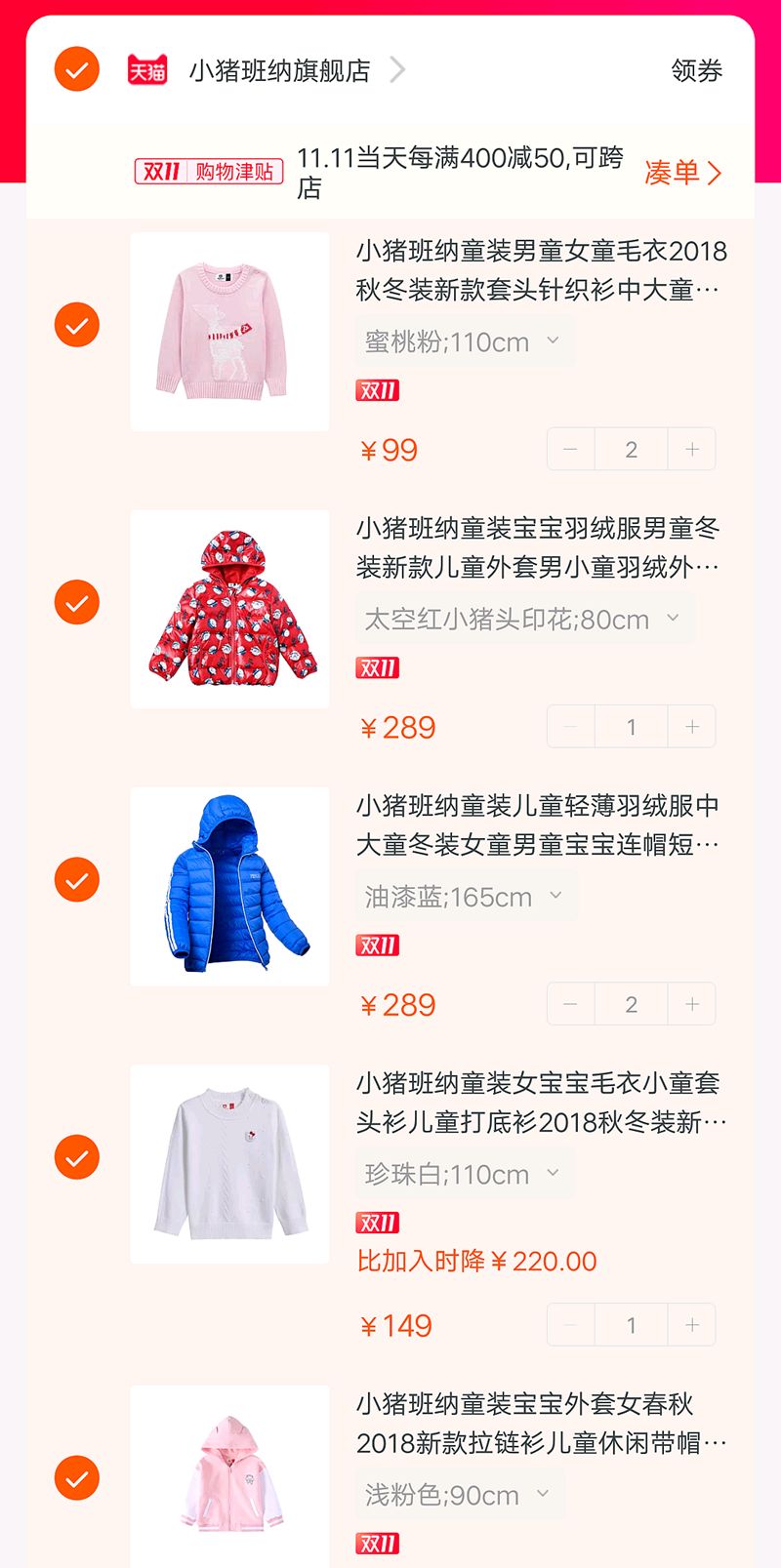
Task: Click the Tmall cat icon beside store name
Action: point(146,70)
